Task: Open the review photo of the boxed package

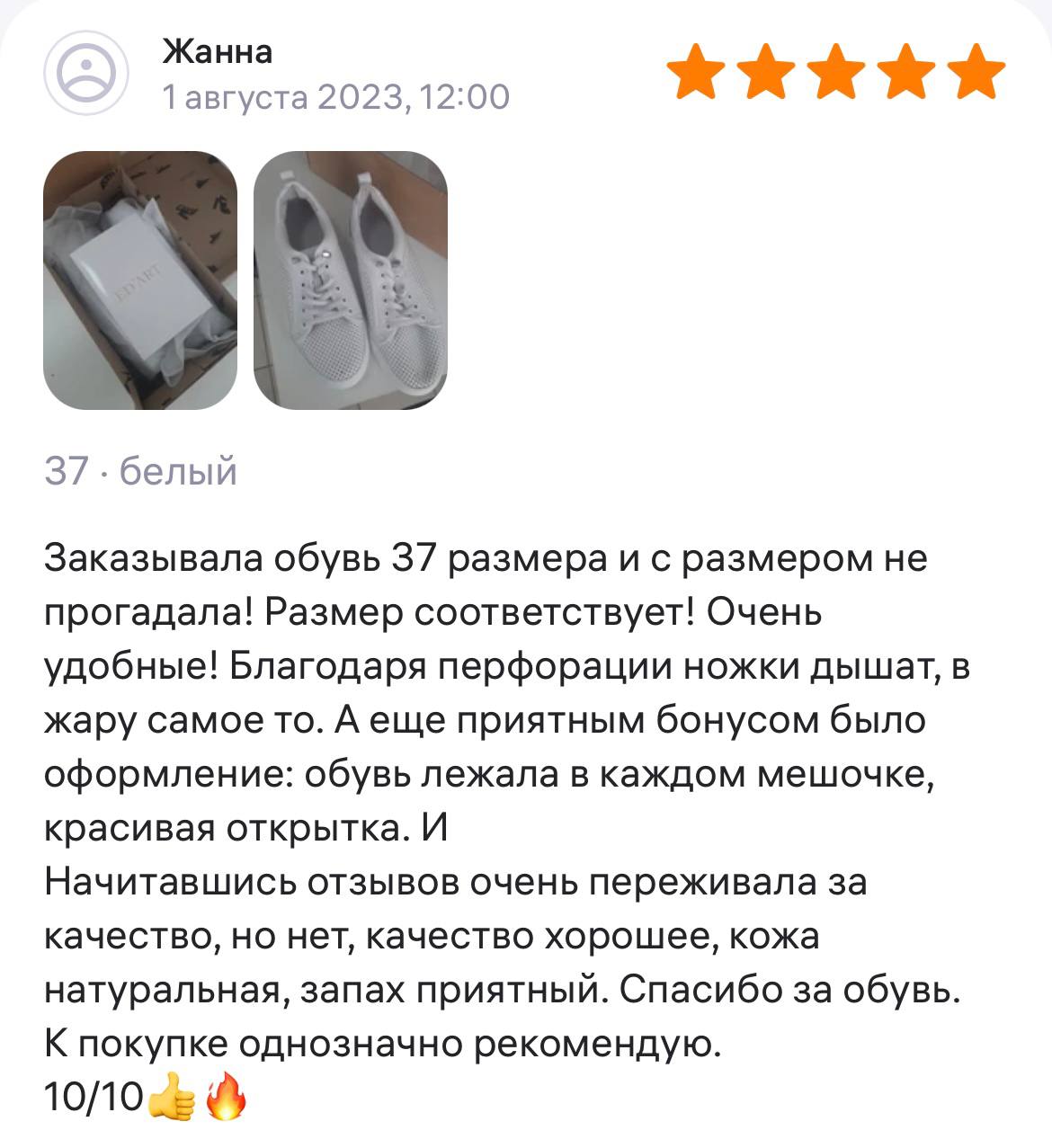Action: (x=140, y=281)
